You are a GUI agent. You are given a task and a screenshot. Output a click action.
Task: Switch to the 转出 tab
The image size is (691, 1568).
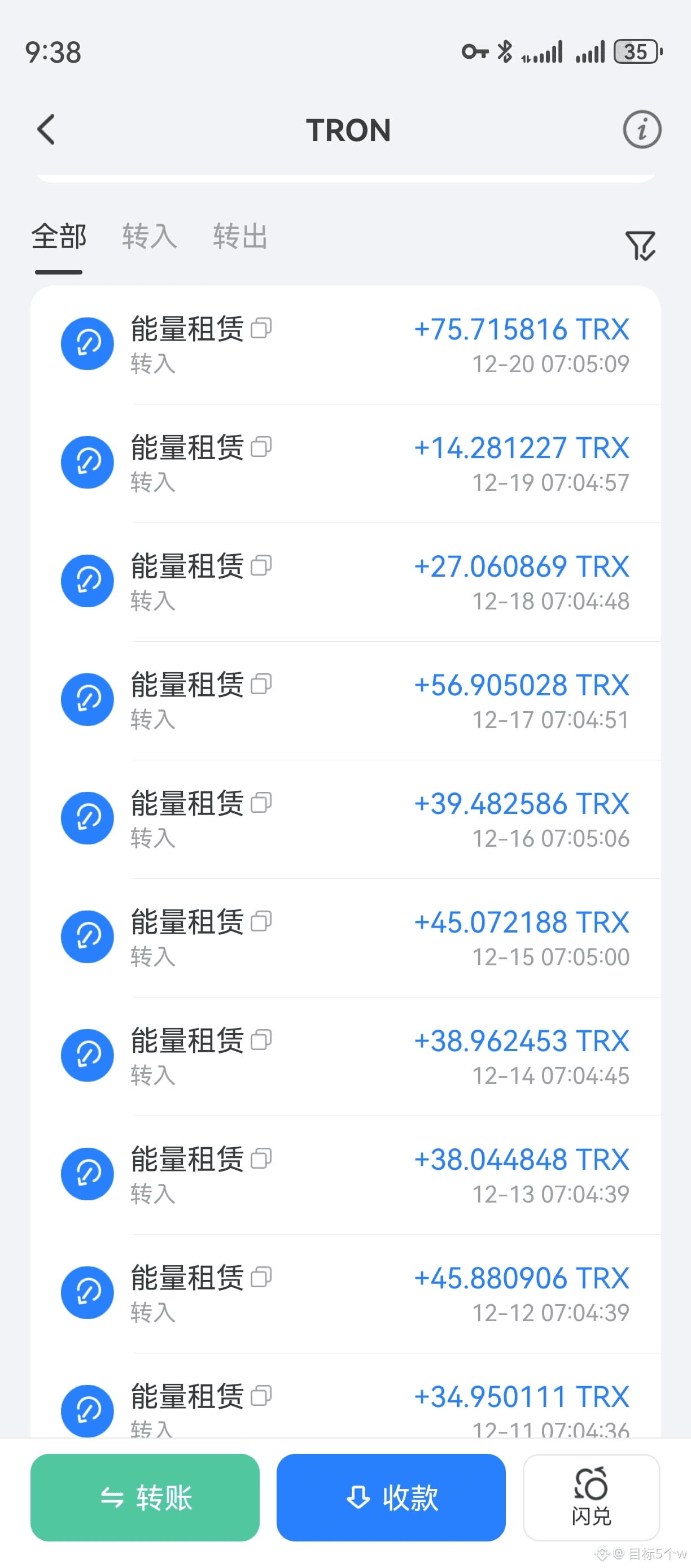click(239, 237)
